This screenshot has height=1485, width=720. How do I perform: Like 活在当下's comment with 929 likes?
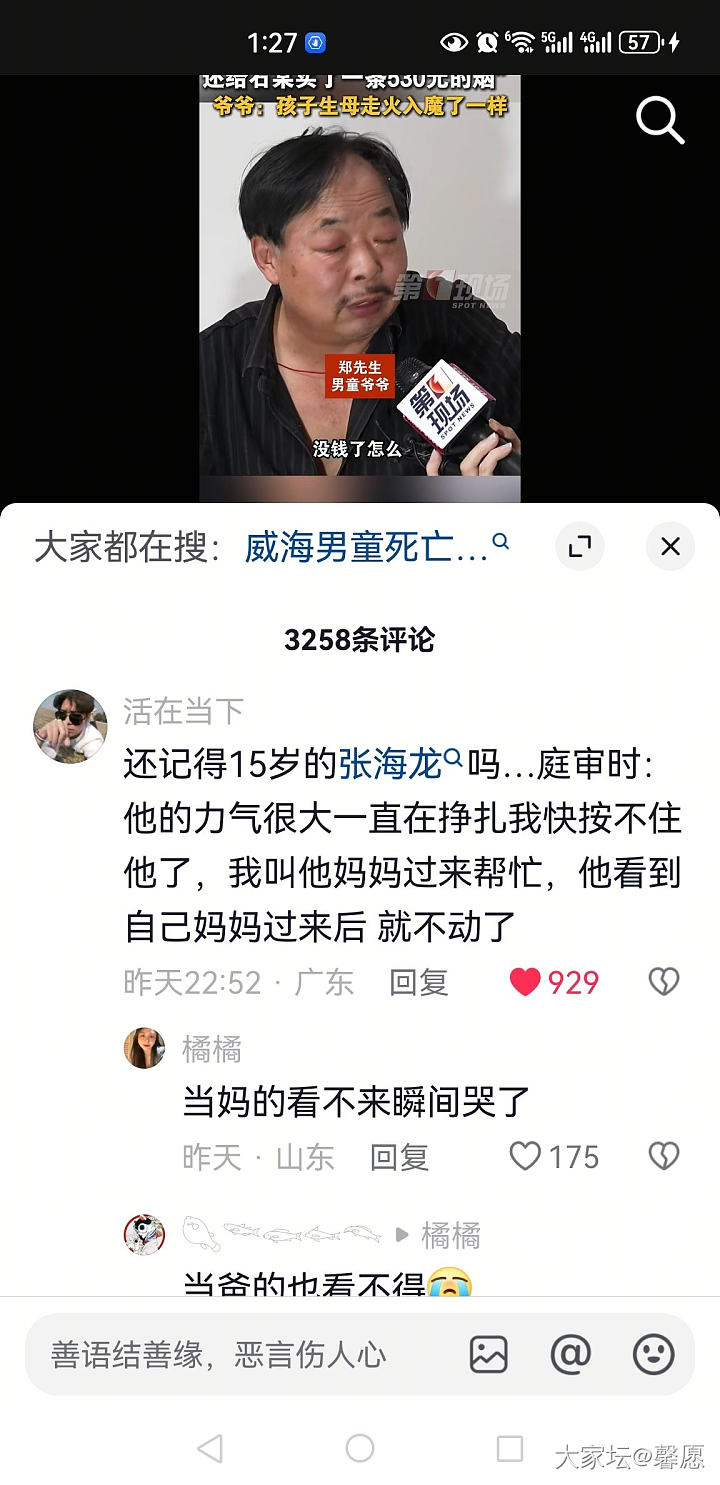(x=525, y=982)
